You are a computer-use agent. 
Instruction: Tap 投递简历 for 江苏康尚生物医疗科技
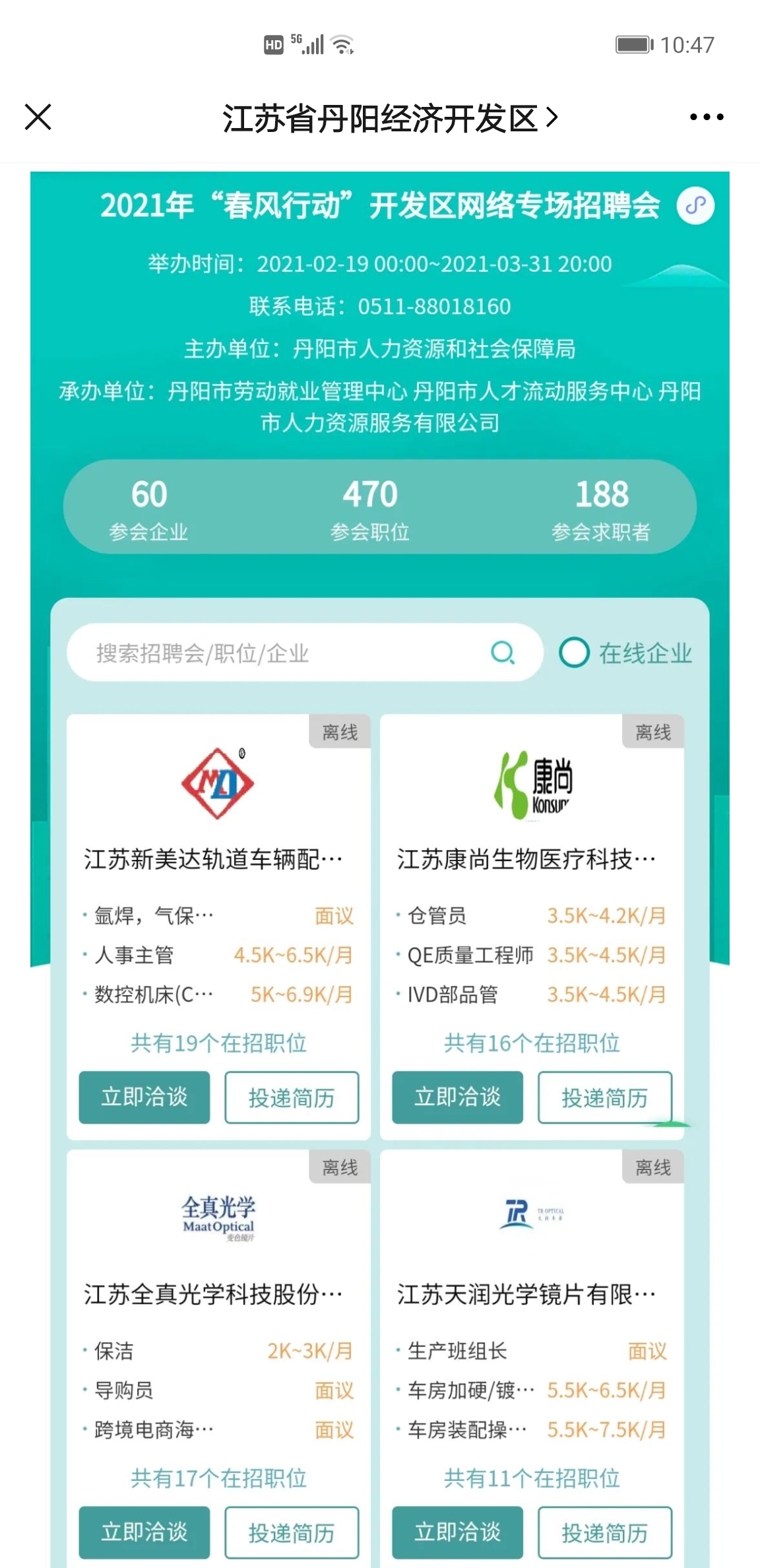click(604, 1097)
